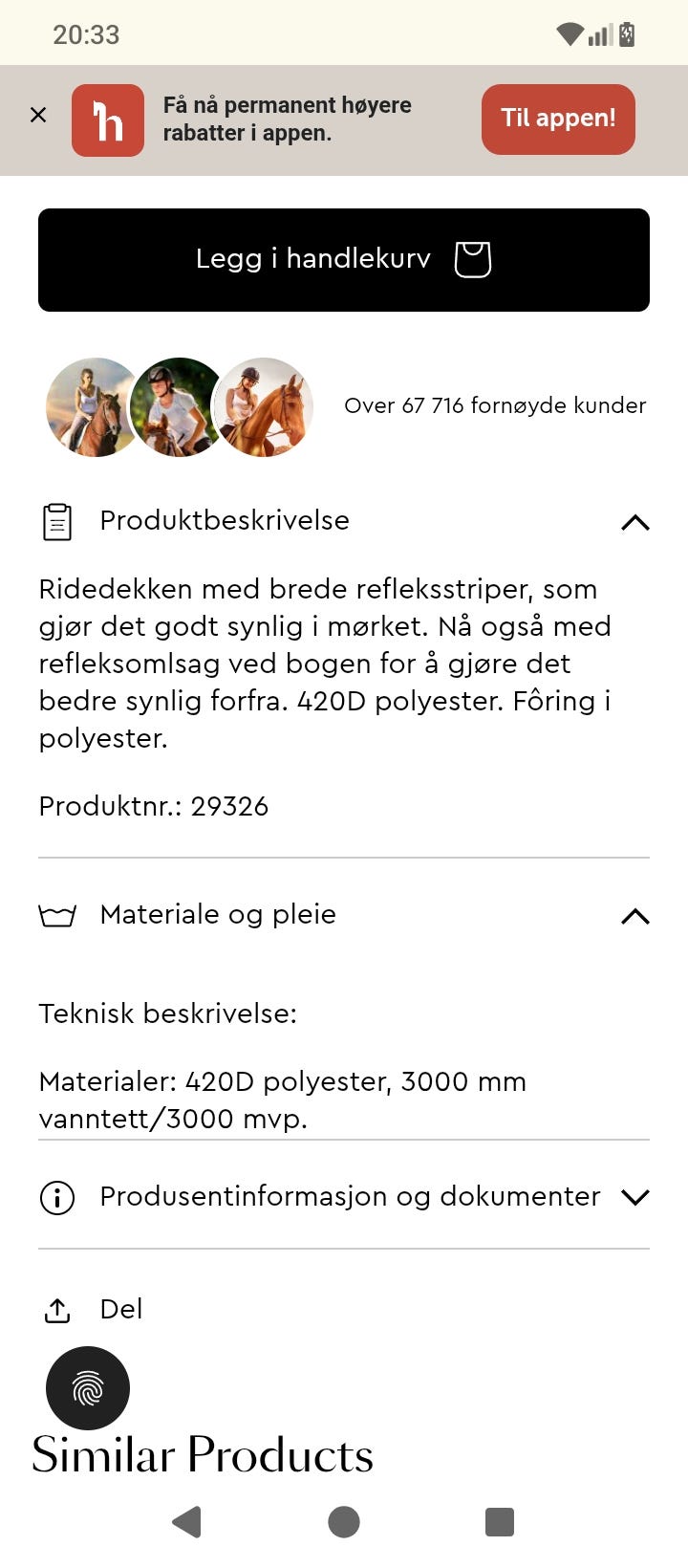Tap the share icon next to Del
688x1568 pixels.
(57, 1310)
